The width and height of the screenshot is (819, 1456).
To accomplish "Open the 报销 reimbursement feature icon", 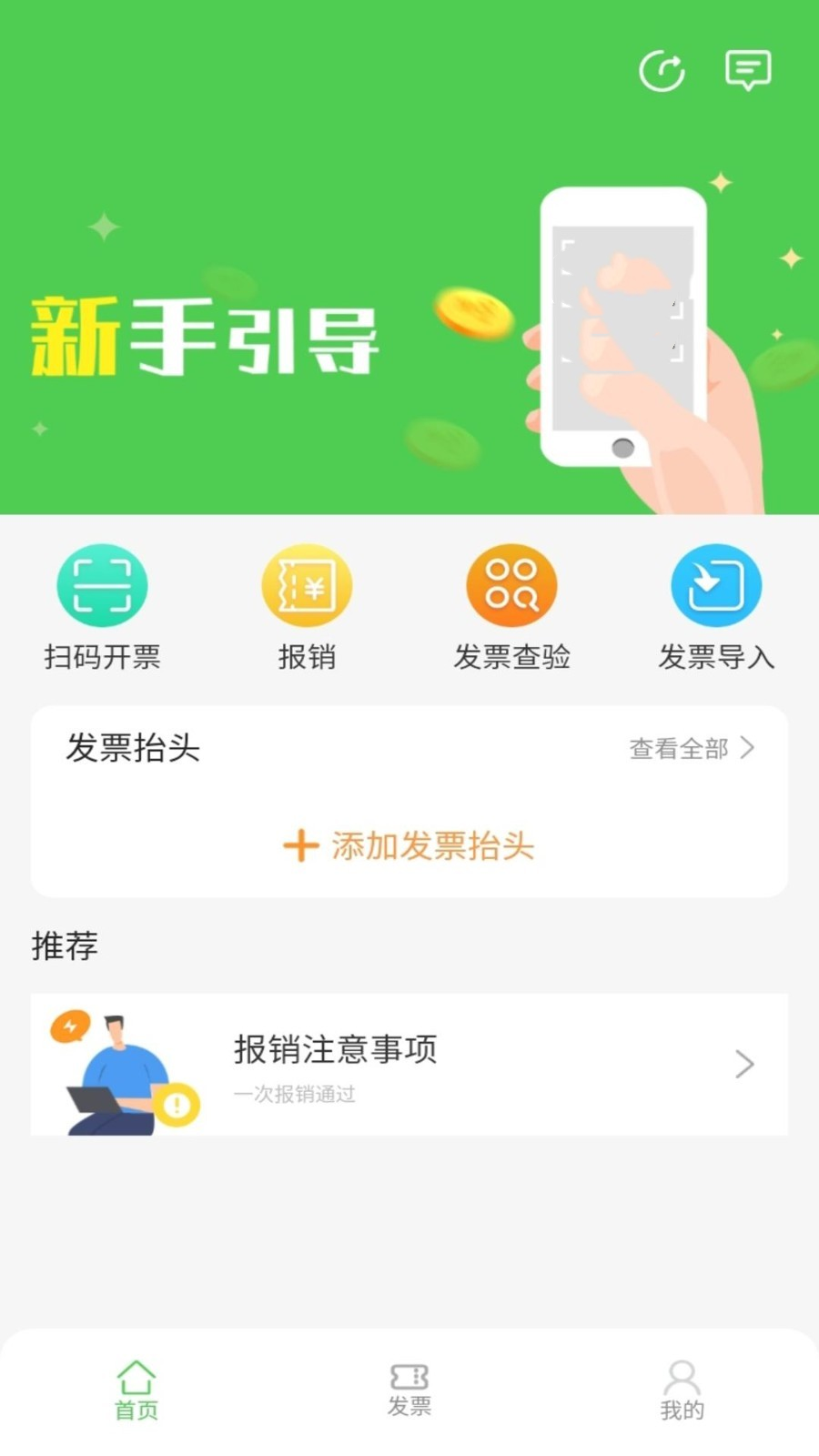I will [307, 585].
